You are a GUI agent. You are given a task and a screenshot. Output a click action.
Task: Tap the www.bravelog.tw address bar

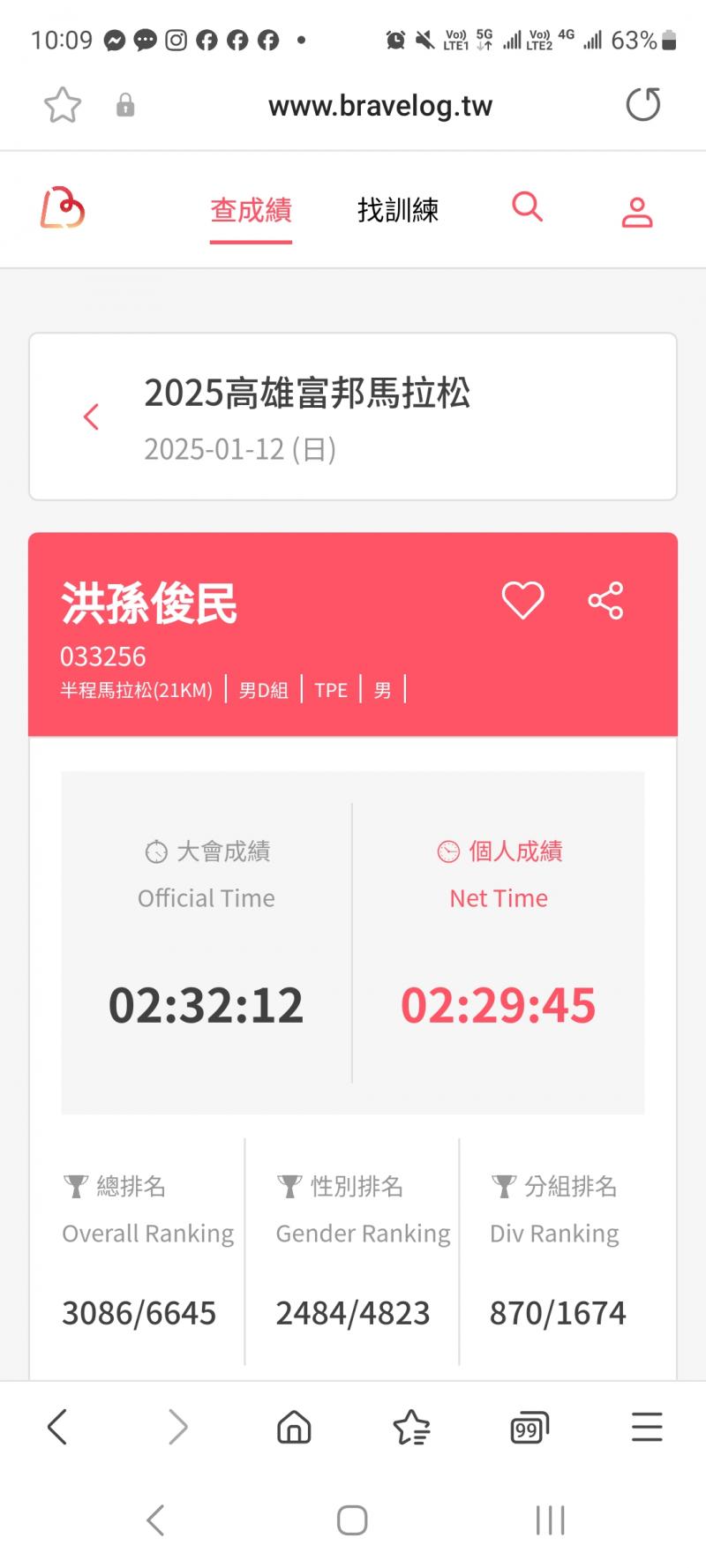379,106
